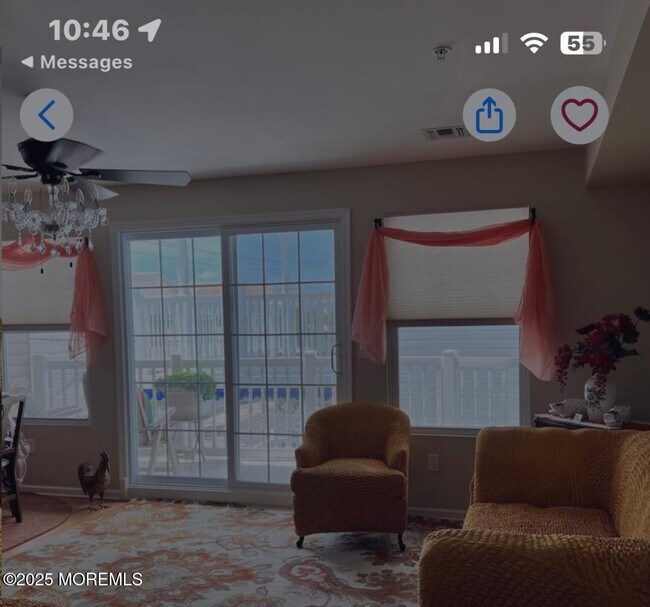Share this property listing
Screen dimensions: 650x607
point(489,115)
